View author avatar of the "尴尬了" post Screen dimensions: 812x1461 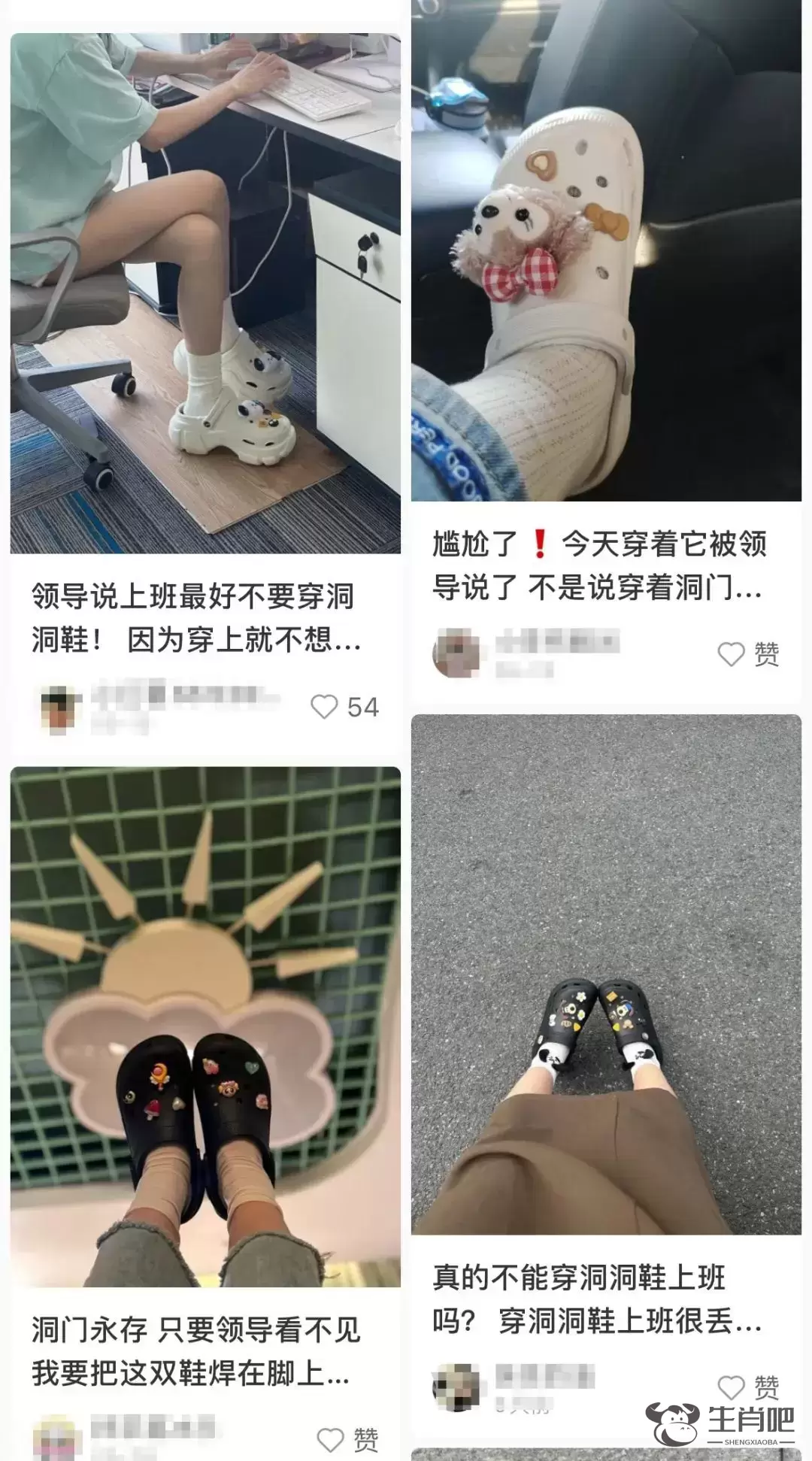coord(456,652)
